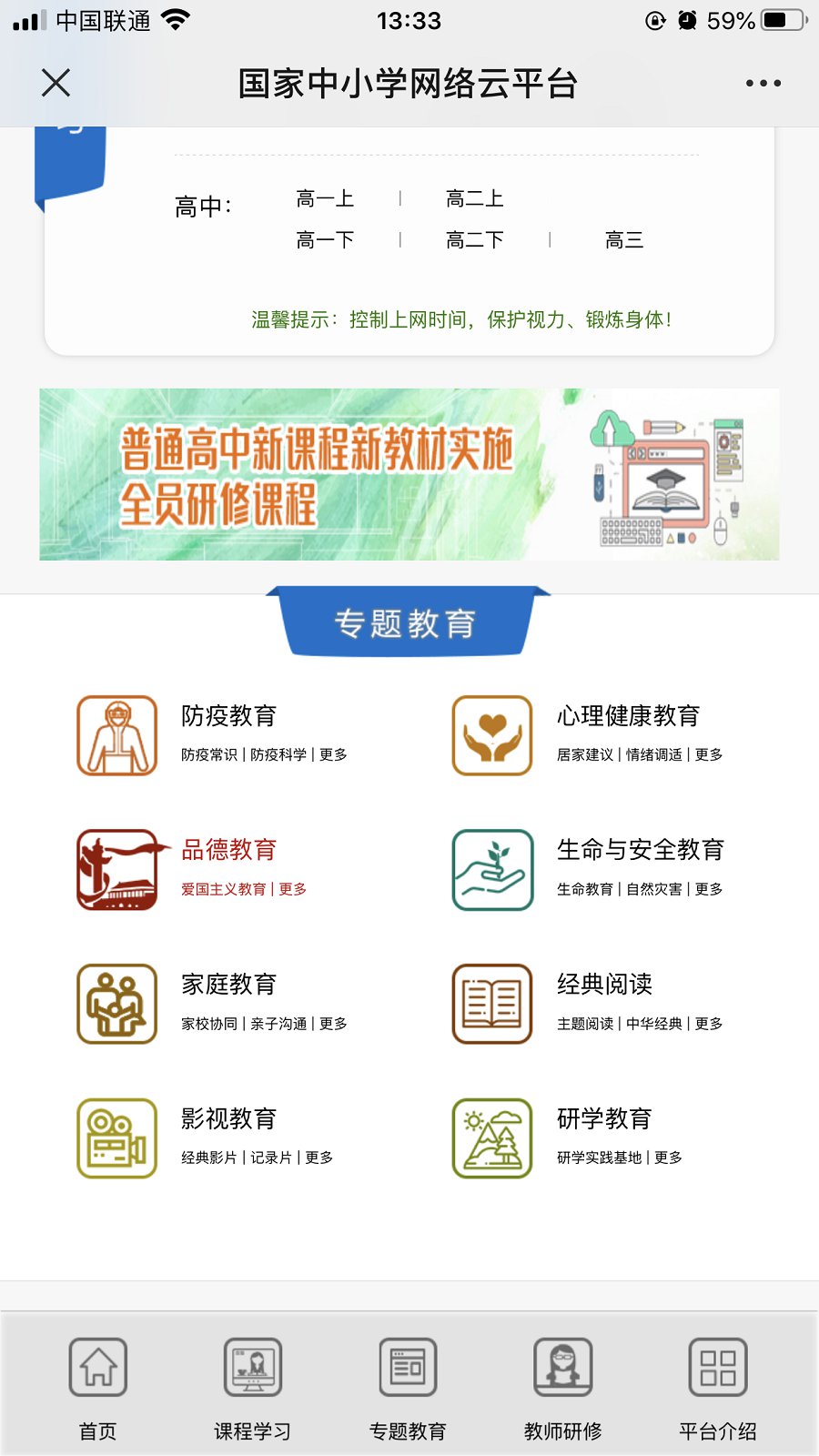Image resolution: width=819 pixels, height=1456 pixels.
Task: Open the three-dot overflow menu
Action: [763, 83]
